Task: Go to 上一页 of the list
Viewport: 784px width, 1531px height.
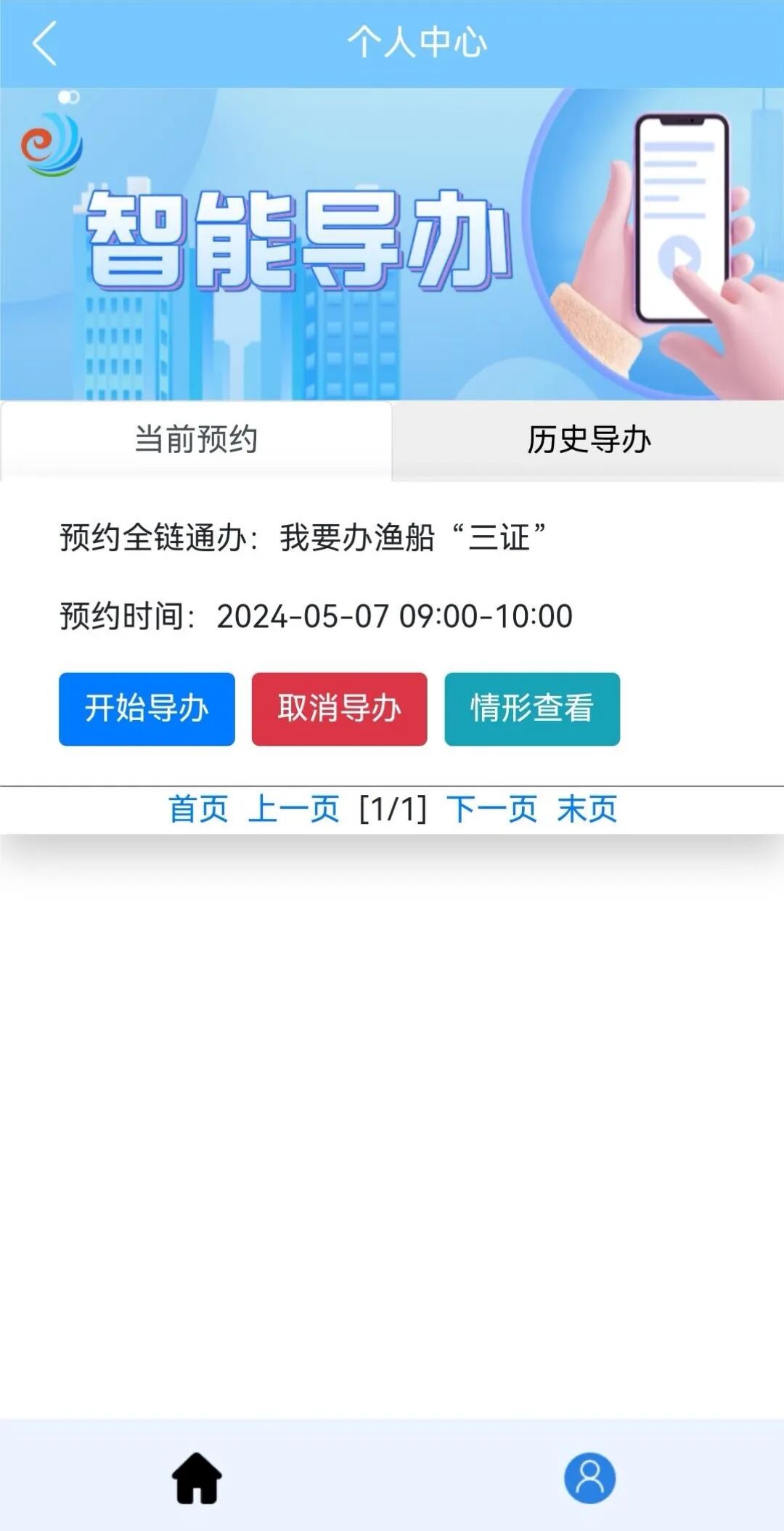Action: (x=293, y=809)
